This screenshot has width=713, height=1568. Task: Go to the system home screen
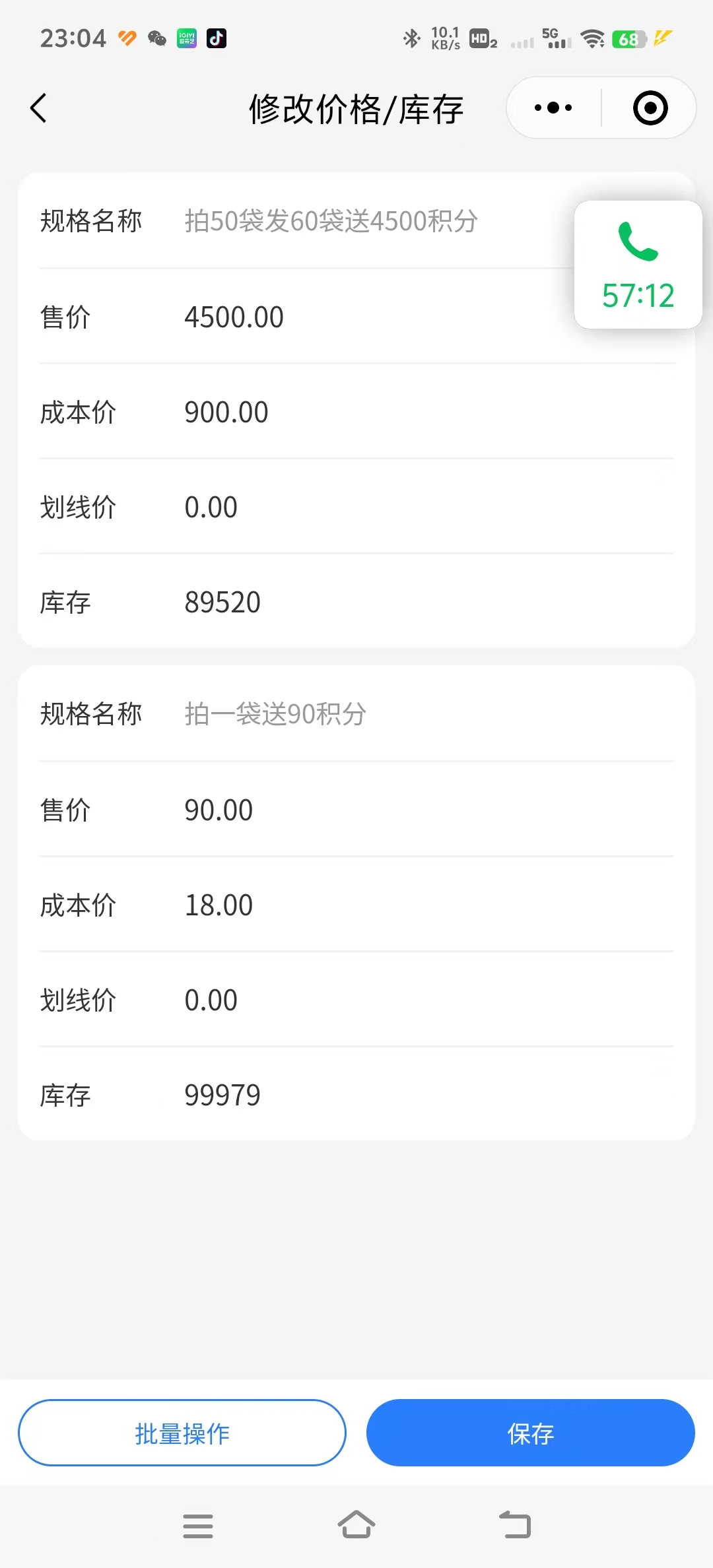coord(356,1526)
